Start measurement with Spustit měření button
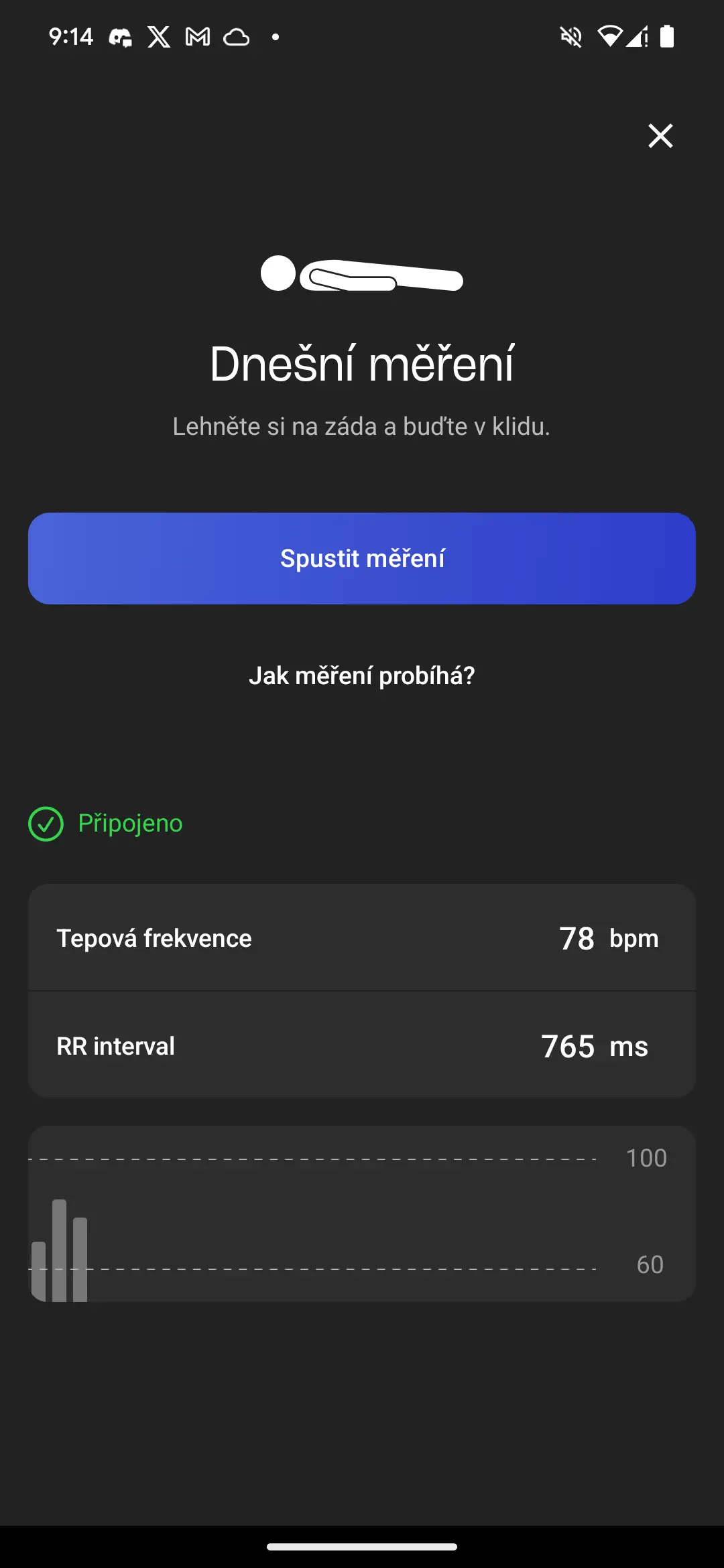The height and width of the screenshot is (1568, 724). pyautogui.click(x=362, y=558)
